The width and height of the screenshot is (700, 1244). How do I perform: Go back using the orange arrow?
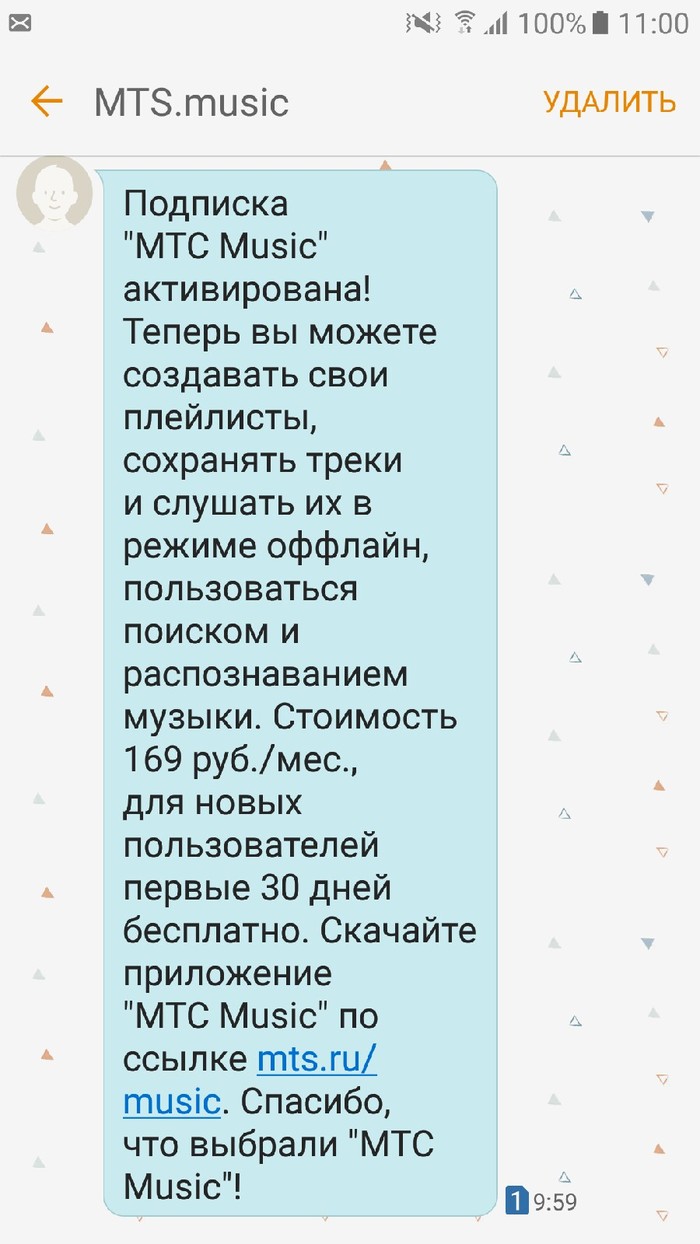(46, 101)
